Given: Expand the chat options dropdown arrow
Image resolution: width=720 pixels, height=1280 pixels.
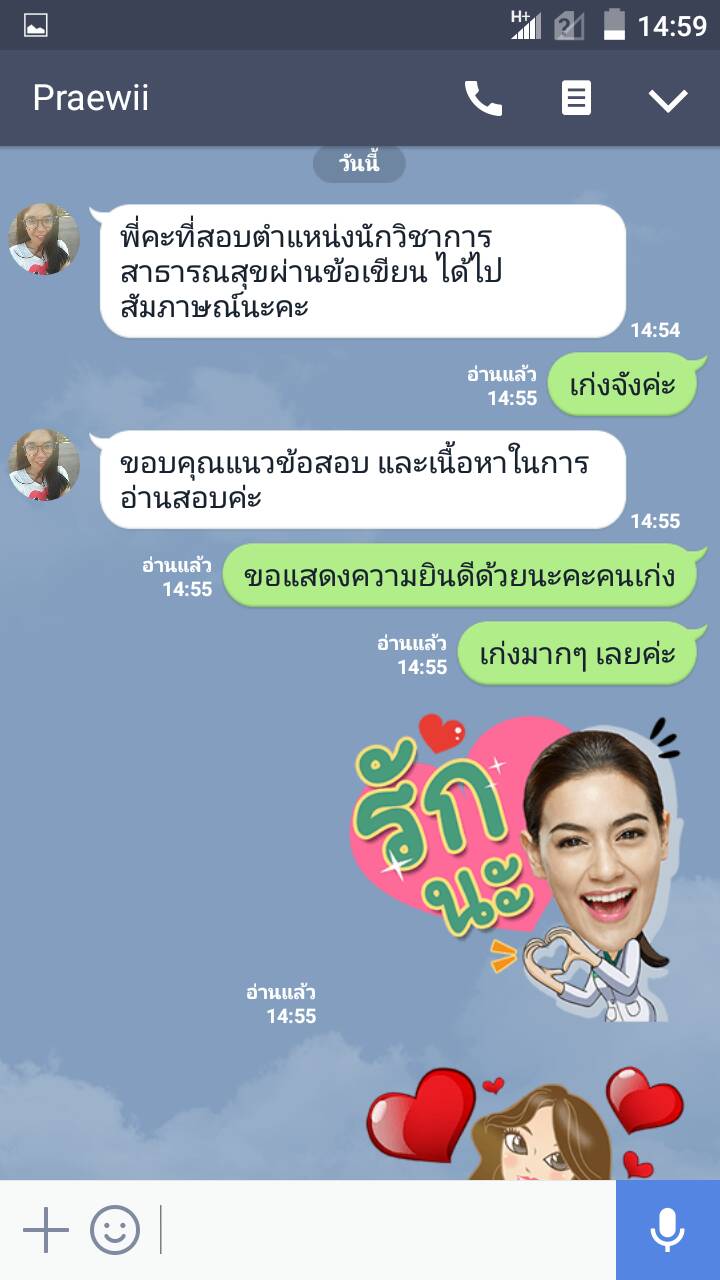Looking at the screenshot, I should click(667, 100).
